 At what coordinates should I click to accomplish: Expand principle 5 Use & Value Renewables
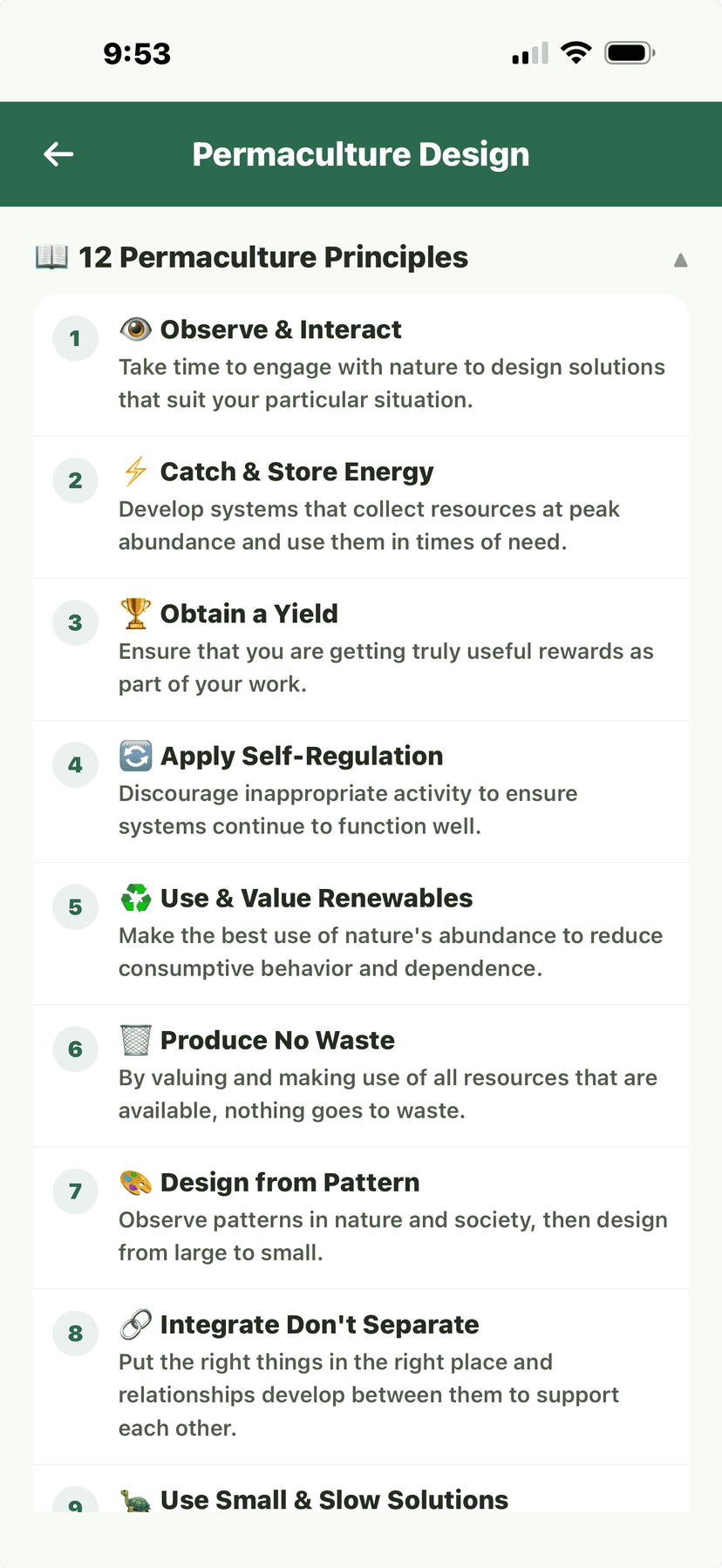click(x=361, y=933)
